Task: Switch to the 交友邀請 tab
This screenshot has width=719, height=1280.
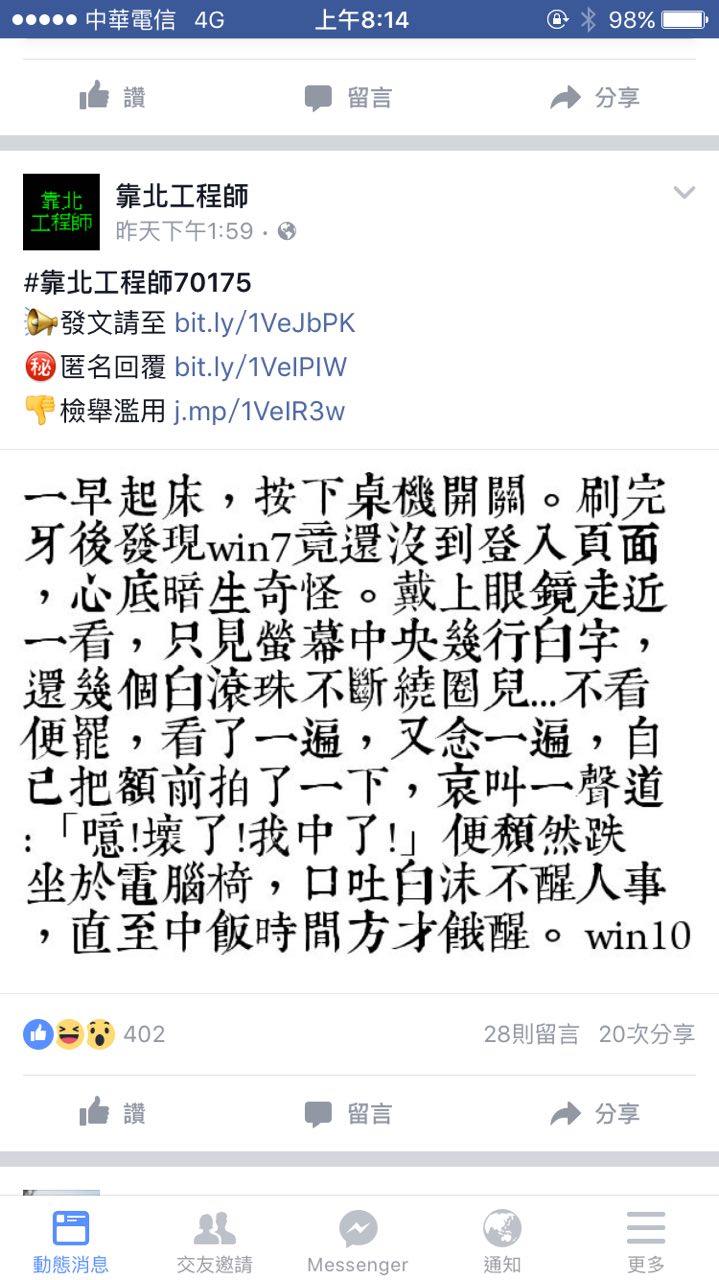Action: [x=214, y=1241]
